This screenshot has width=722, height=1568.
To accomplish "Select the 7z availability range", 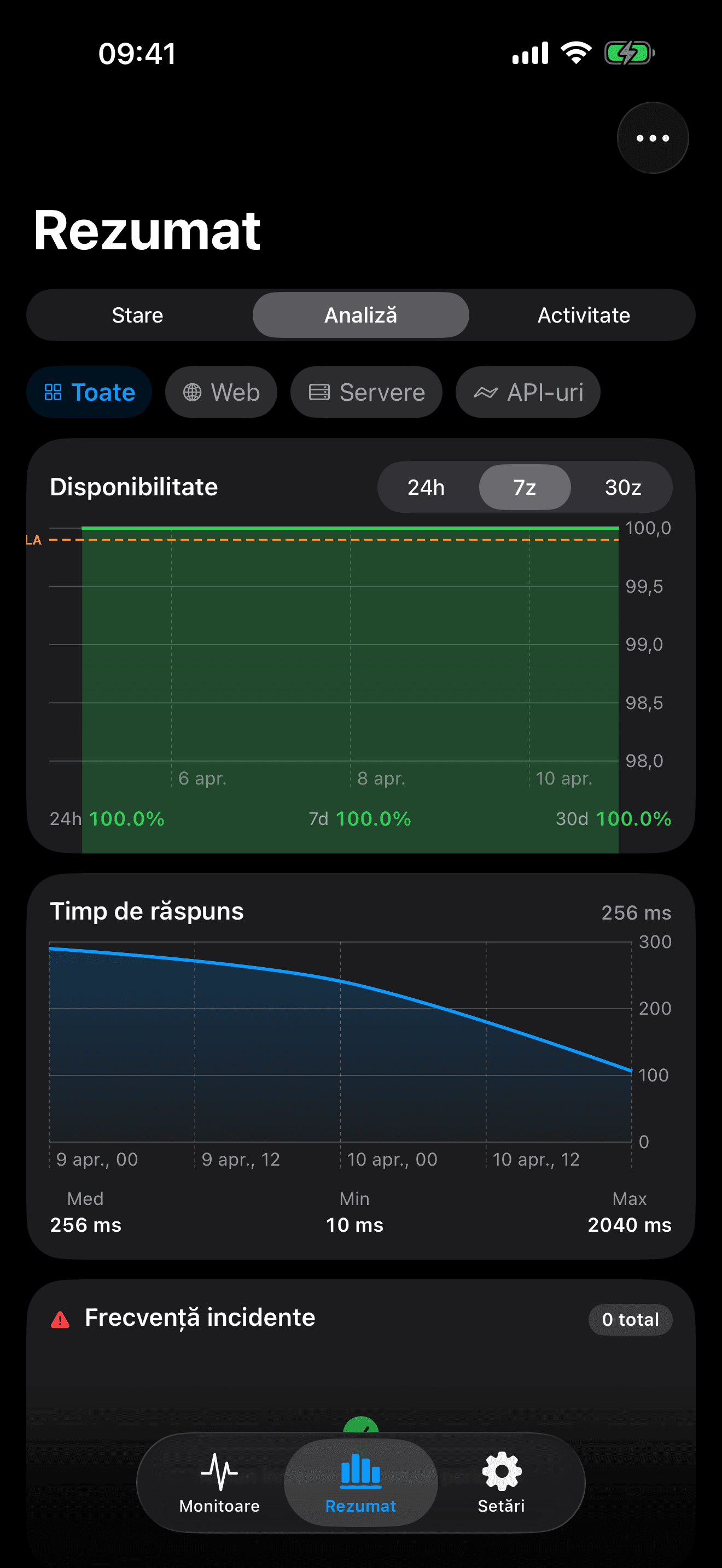I will coord(524,488).
